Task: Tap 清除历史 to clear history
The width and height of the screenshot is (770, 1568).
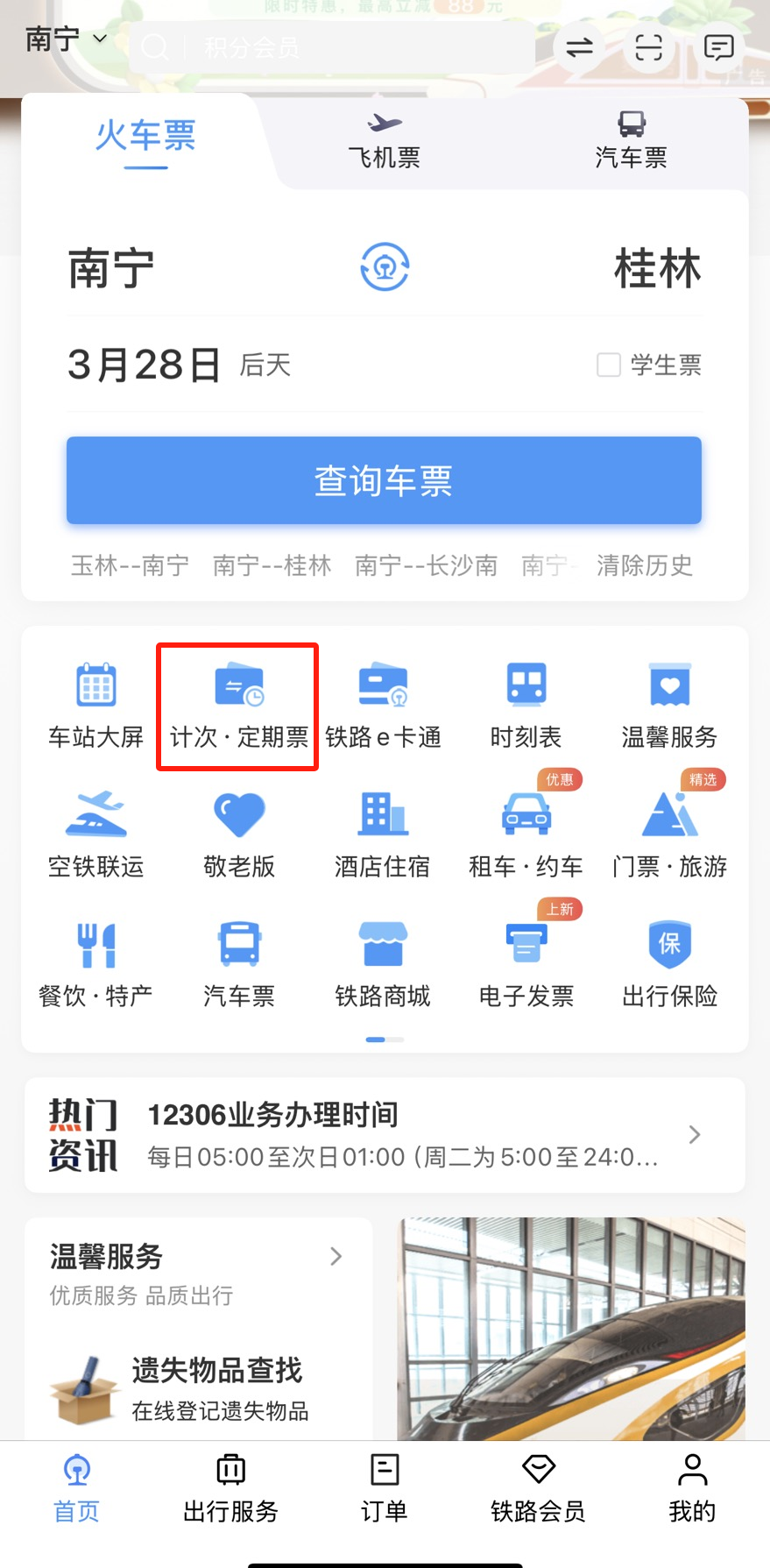Action: [645, 565]
